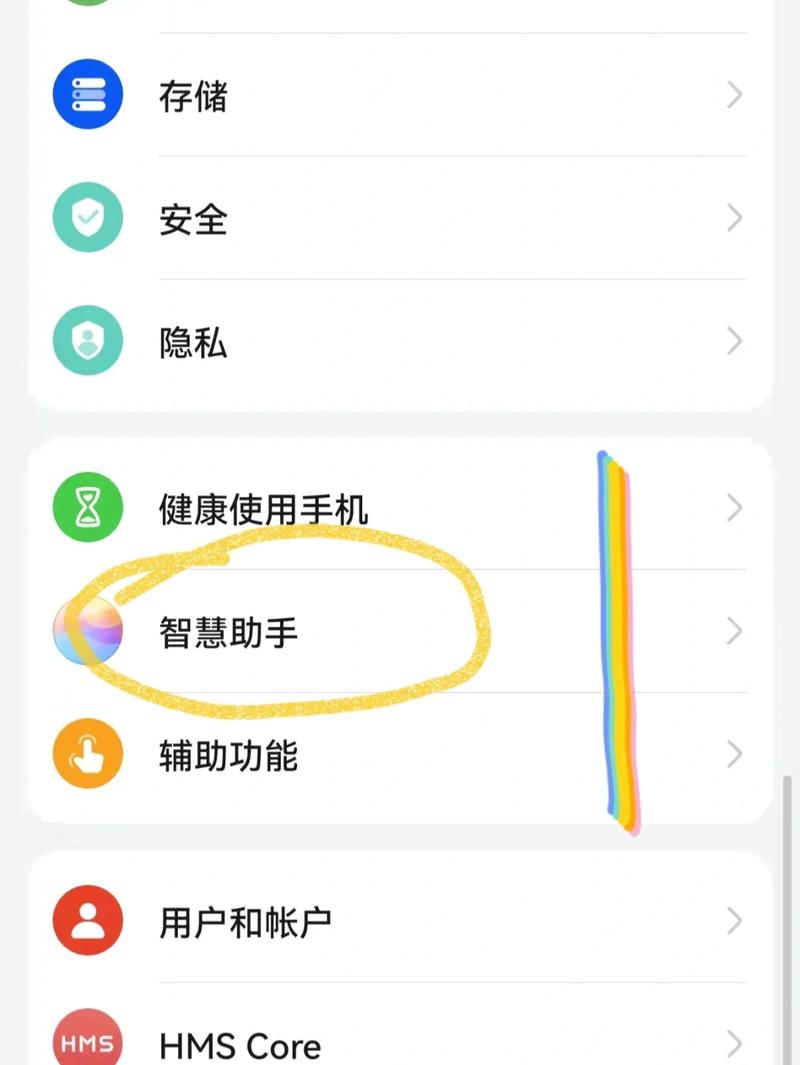800x1065 pixels.
Task: Tap the Users and Accounts (用户和帐户) icon
Action: coord(87,919)
